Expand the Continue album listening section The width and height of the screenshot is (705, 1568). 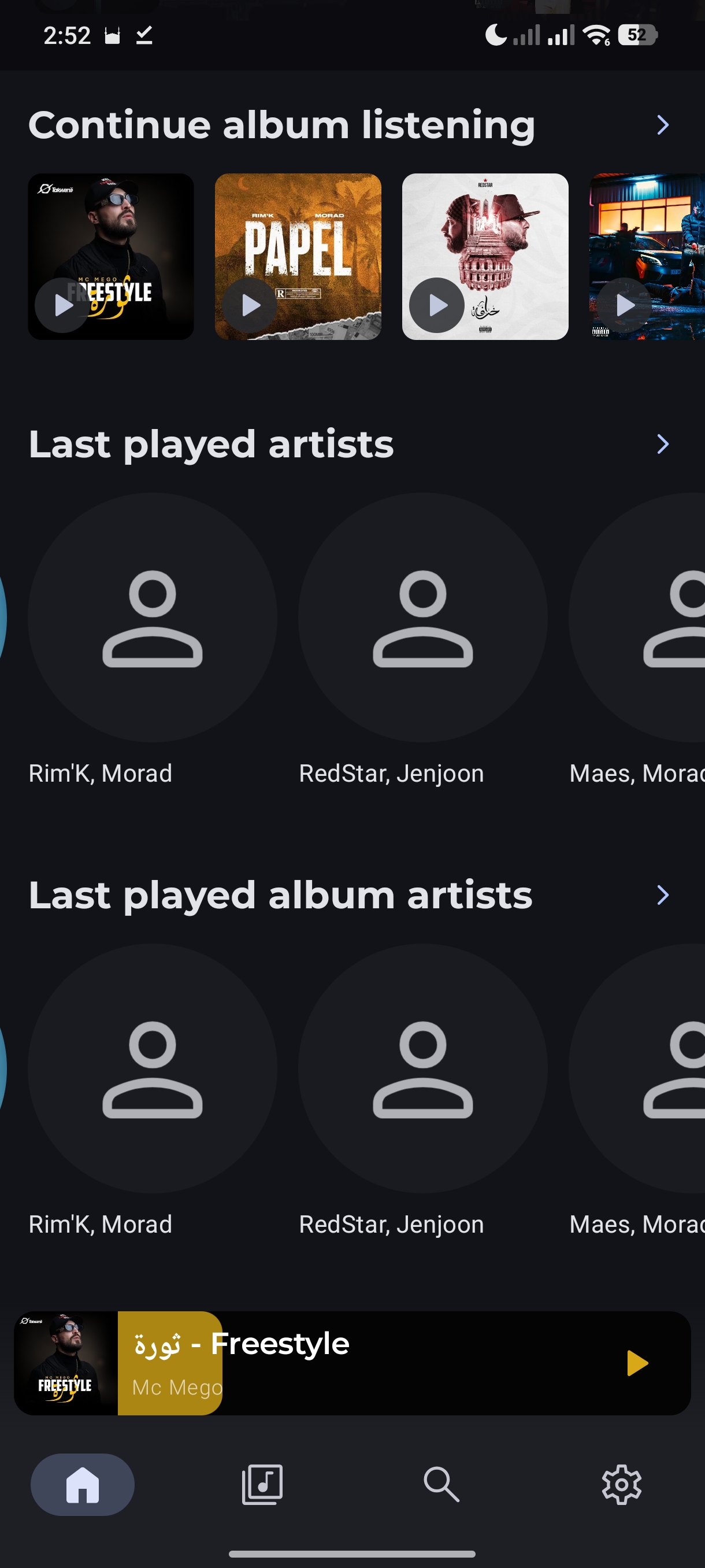662,125
